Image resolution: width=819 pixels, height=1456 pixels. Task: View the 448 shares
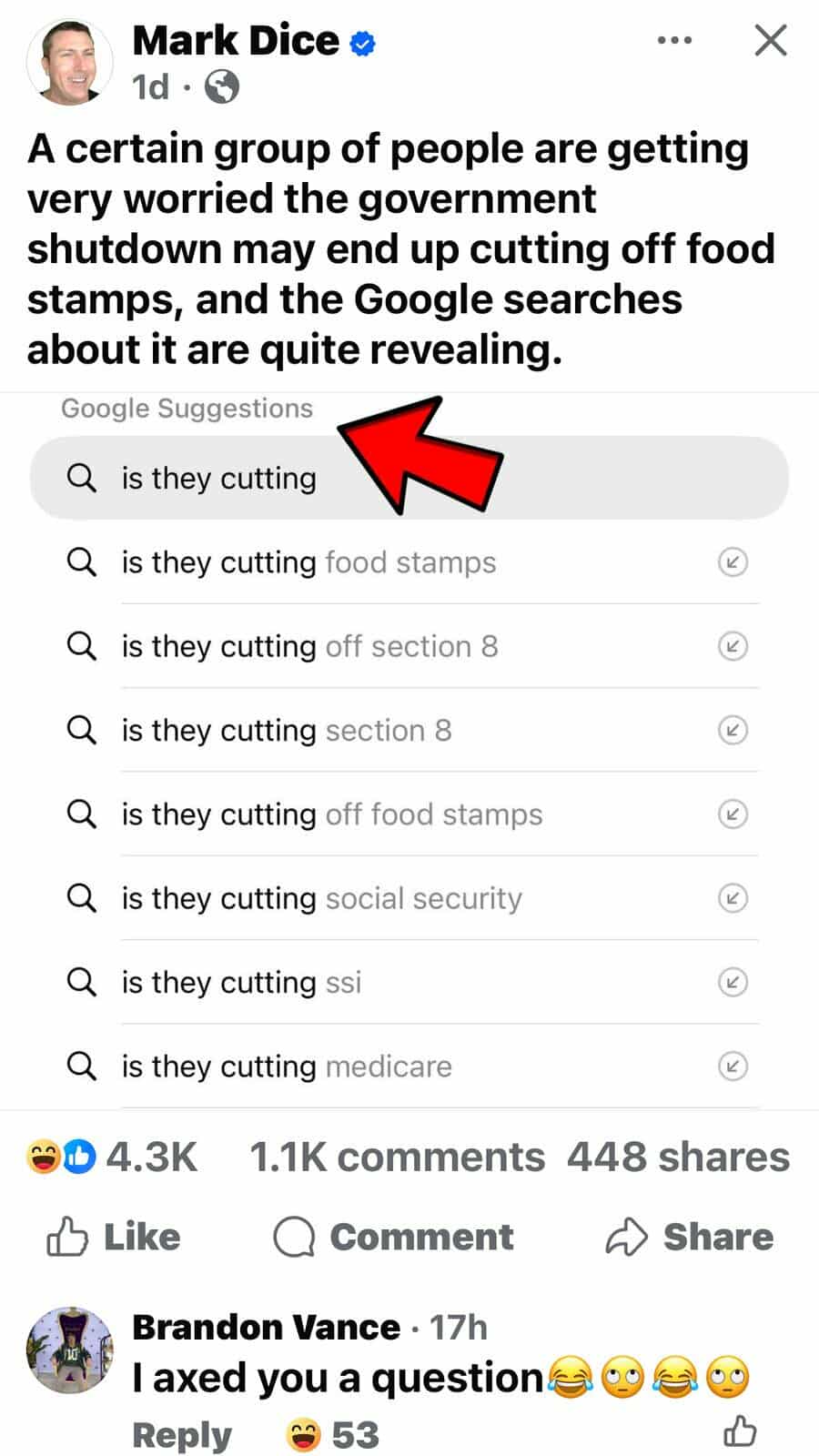tap(678, 1157)
